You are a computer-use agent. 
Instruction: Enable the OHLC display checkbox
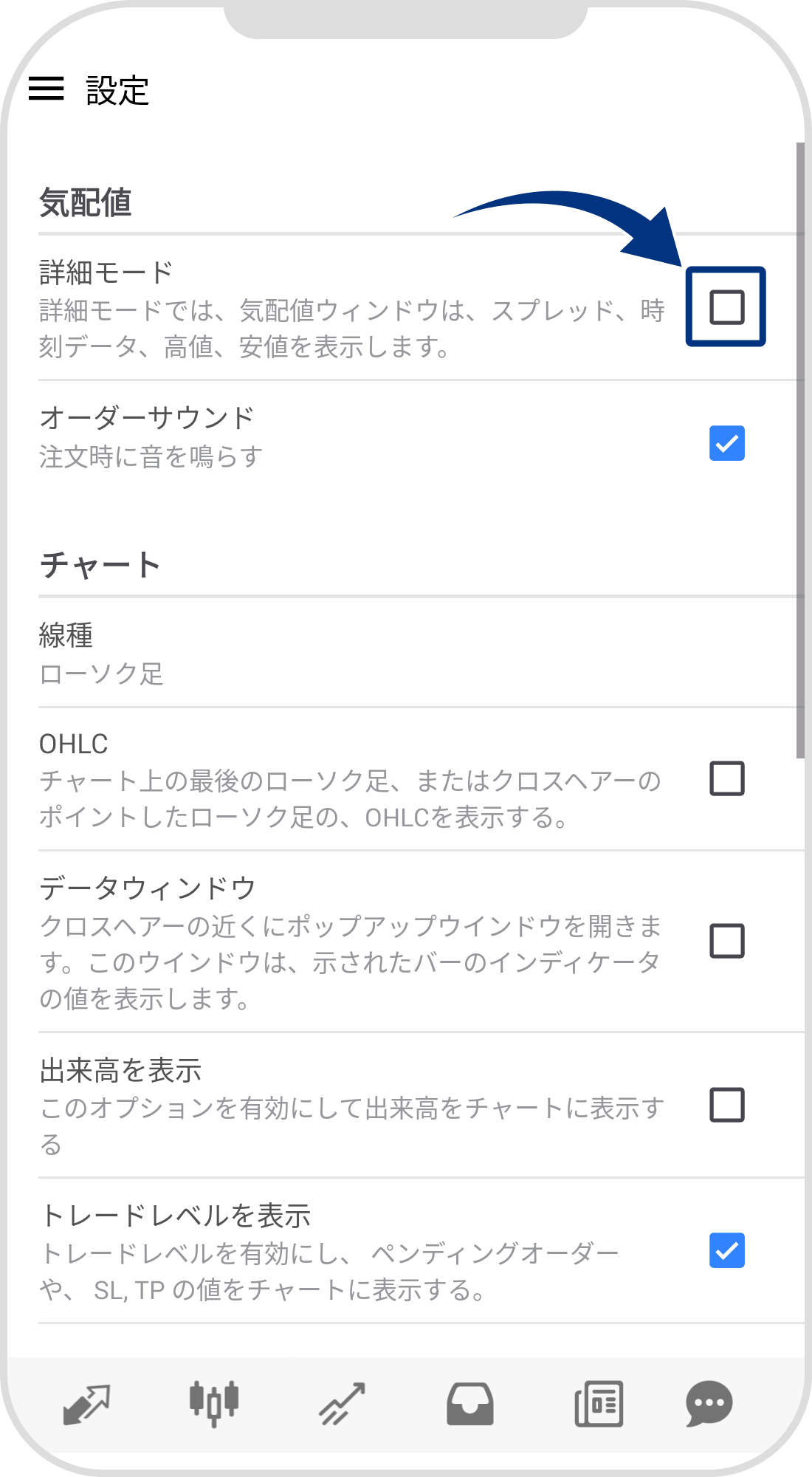coord(726,779)
